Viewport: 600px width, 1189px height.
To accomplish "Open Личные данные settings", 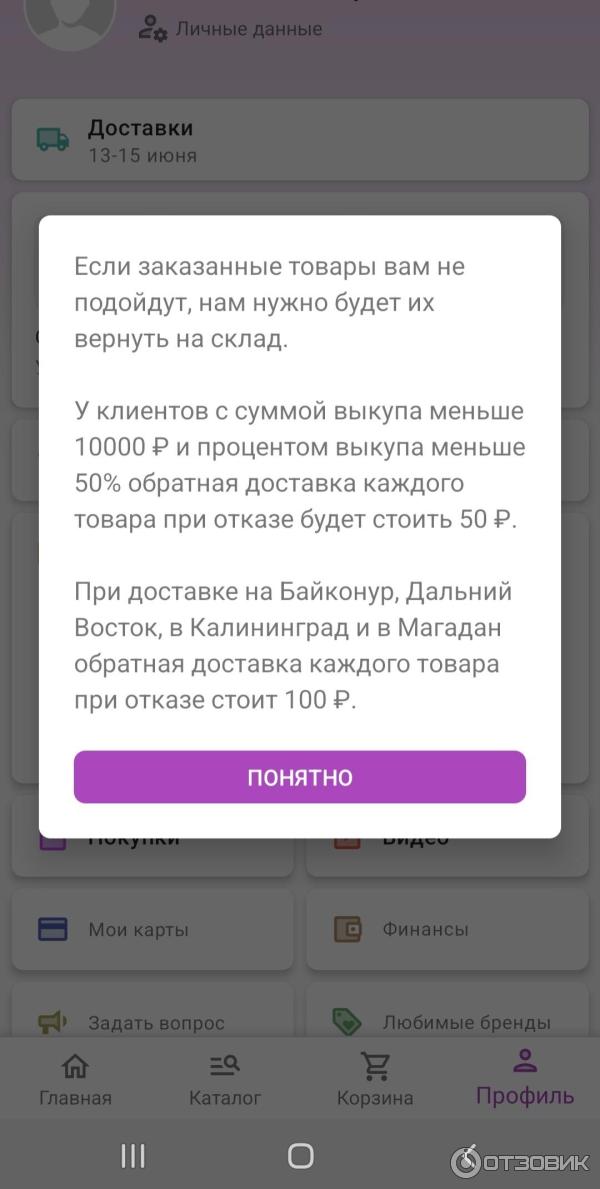I will [231, 29].
